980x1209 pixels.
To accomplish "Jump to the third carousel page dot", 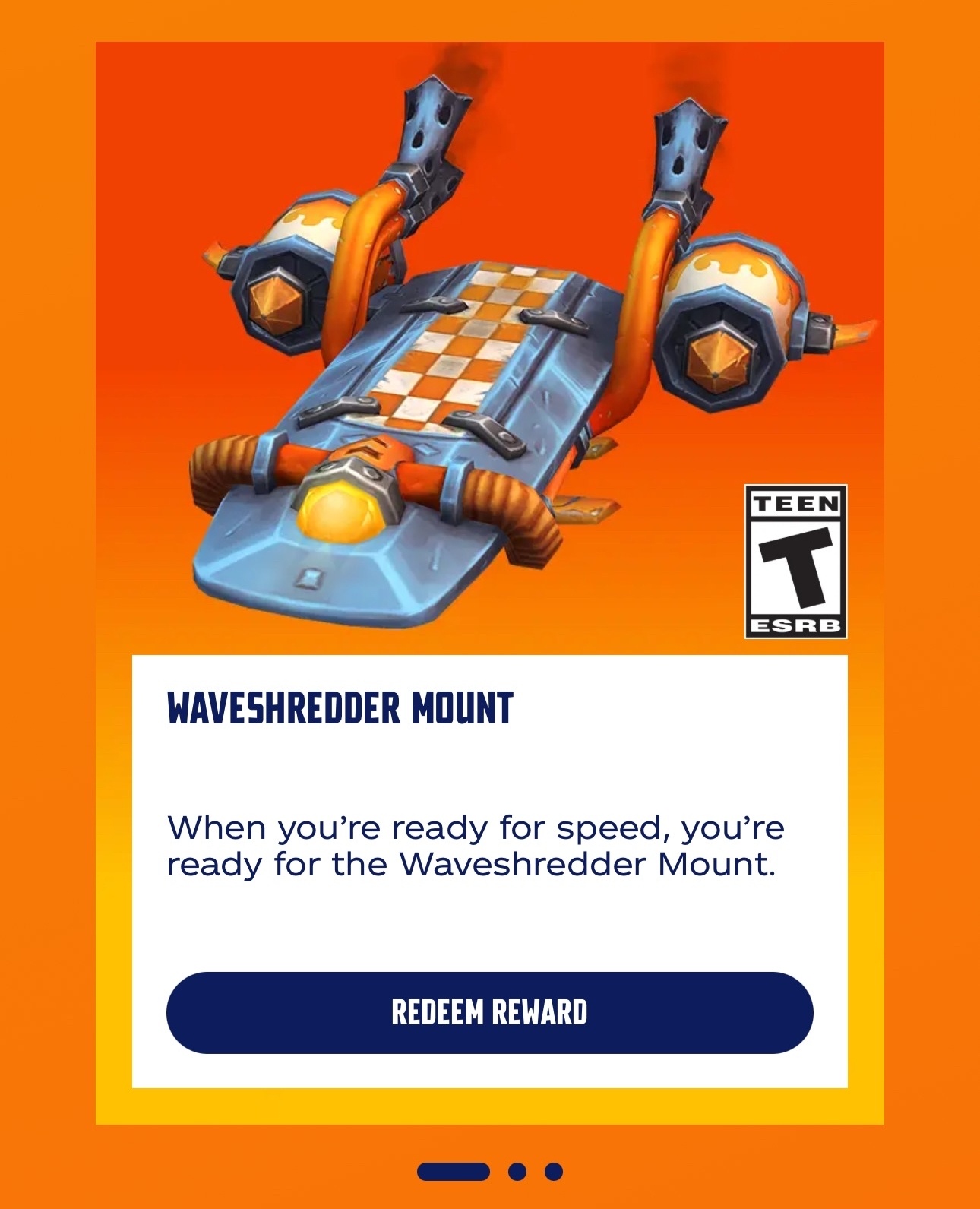I will click(554, 1172).
